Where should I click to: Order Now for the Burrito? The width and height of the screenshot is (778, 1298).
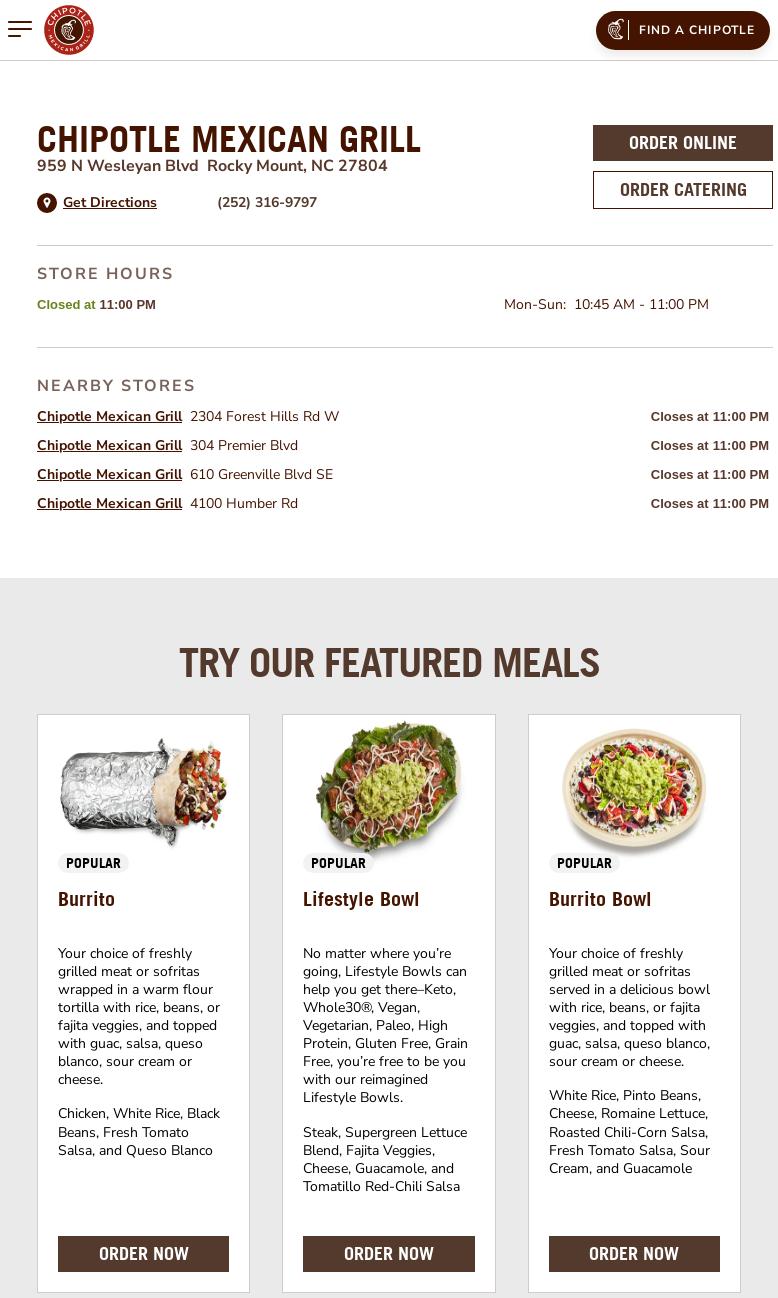coord(143,1253)
